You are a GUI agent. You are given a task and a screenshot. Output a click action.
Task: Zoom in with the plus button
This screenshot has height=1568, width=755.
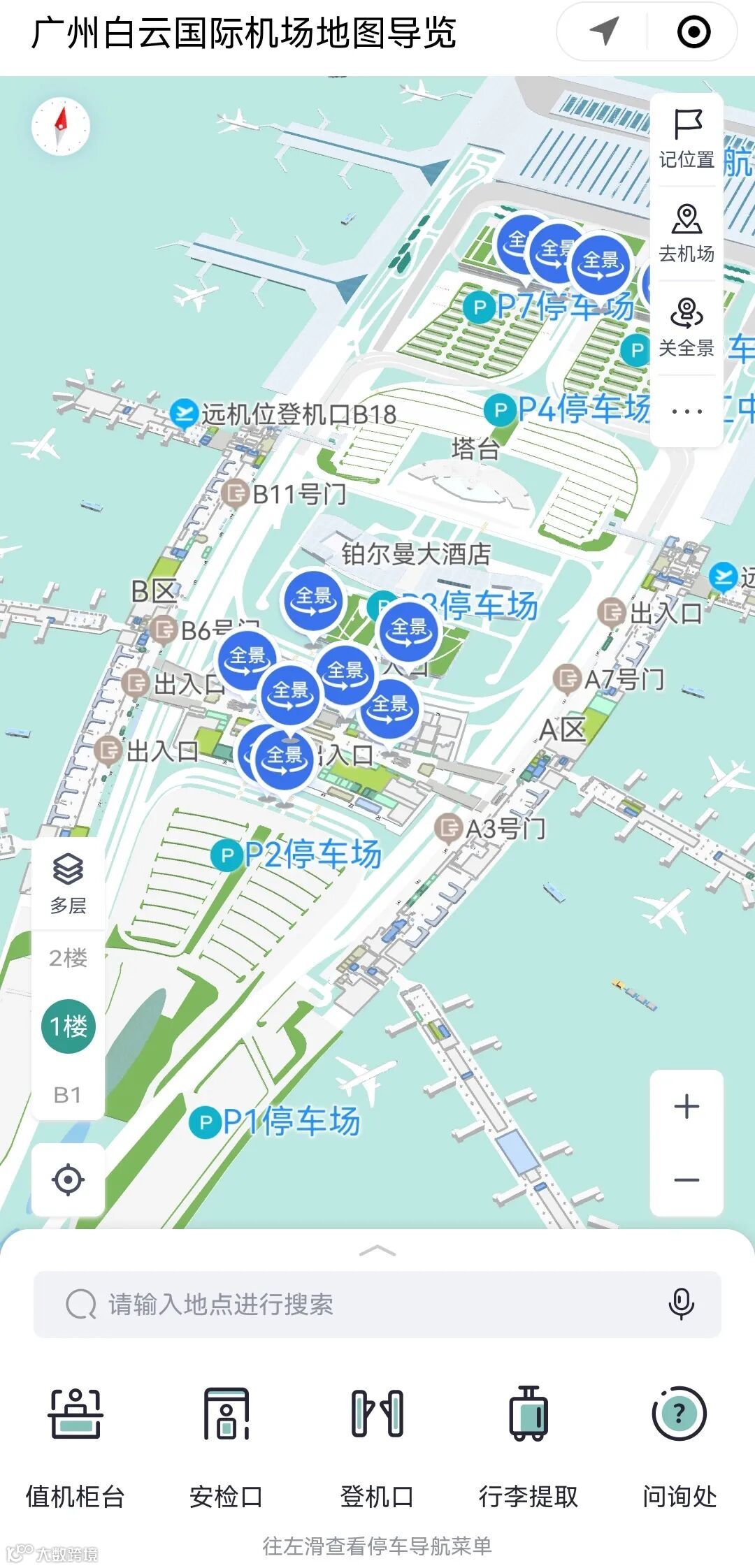click(686, 1107)
